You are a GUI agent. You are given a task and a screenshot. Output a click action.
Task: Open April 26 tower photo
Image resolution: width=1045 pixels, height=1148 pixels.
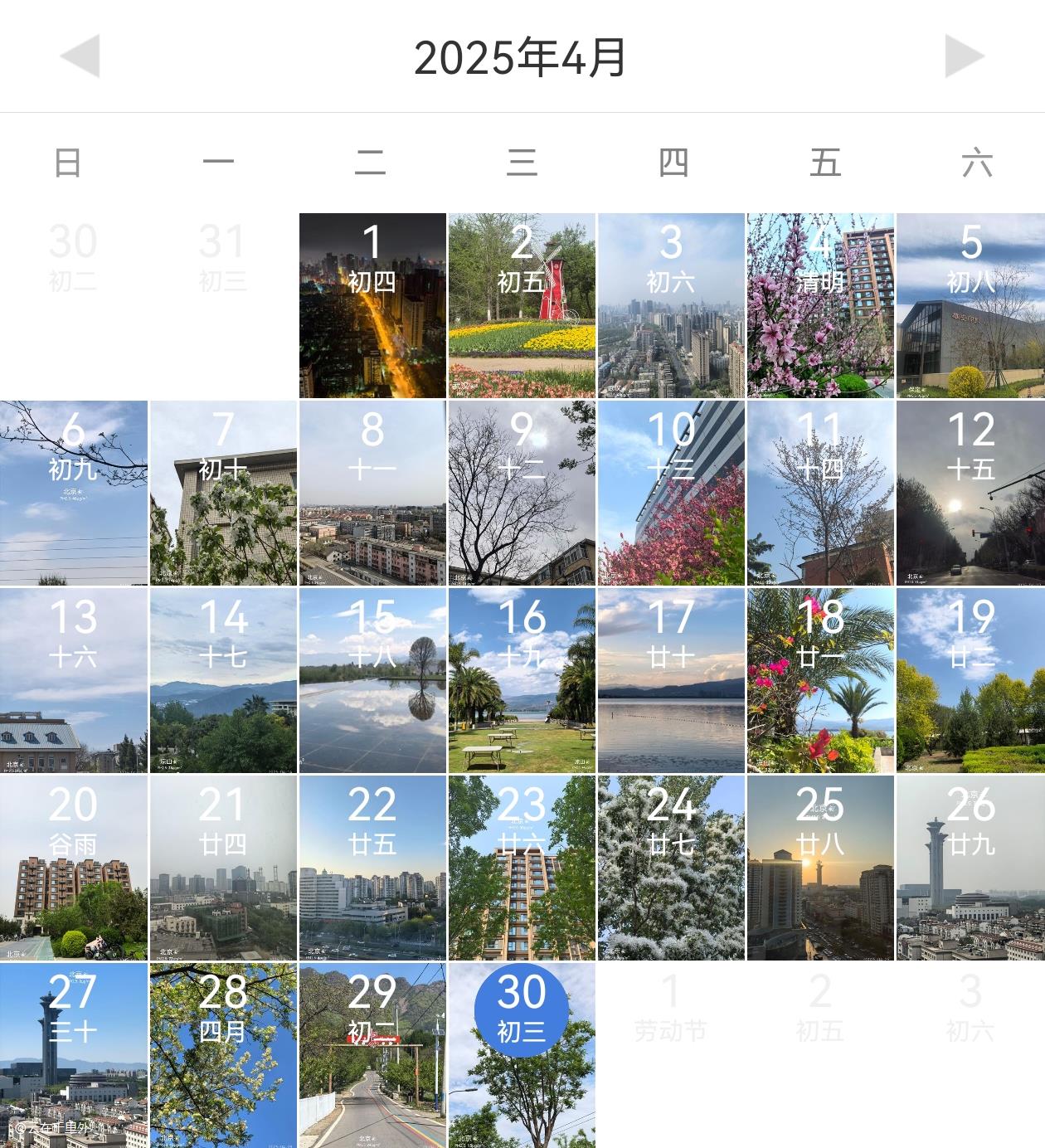click(x=970, y=868)
